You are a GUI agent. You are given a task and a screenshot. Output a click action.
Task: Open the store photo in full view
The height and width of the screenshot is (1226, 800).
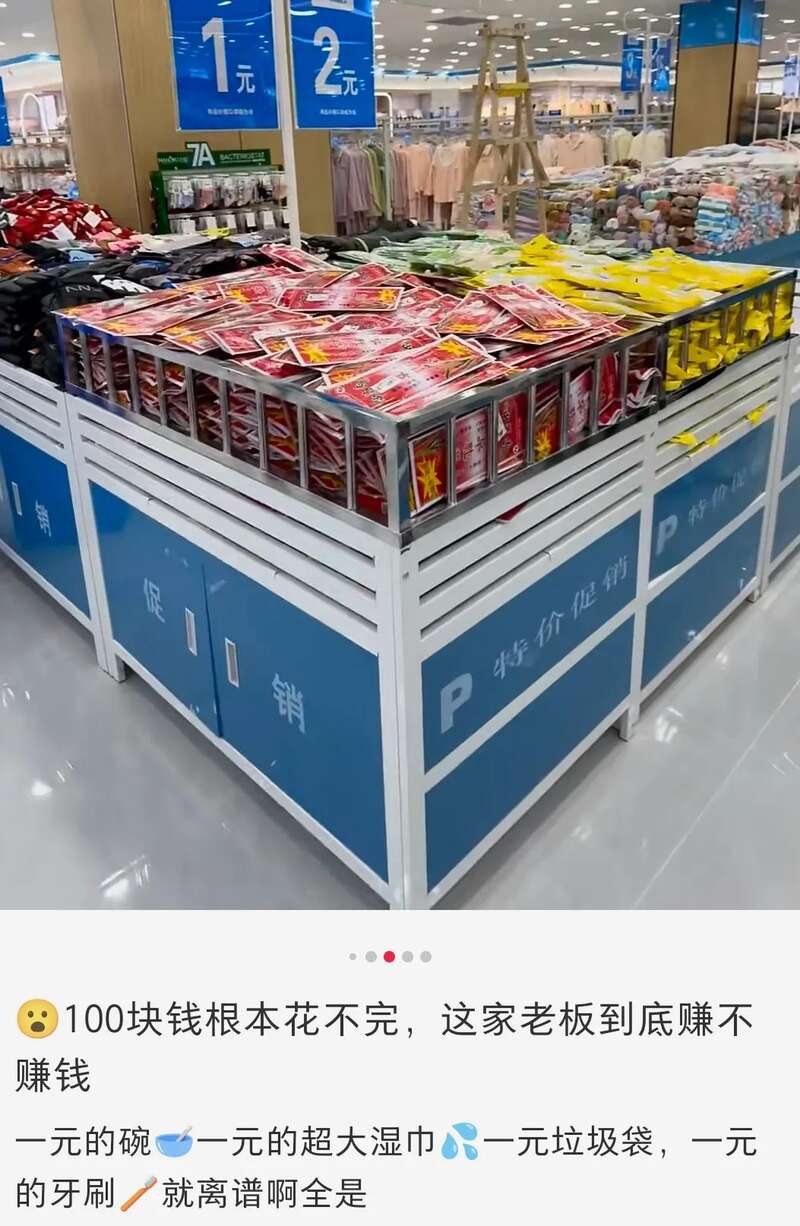tap(400, 455)
